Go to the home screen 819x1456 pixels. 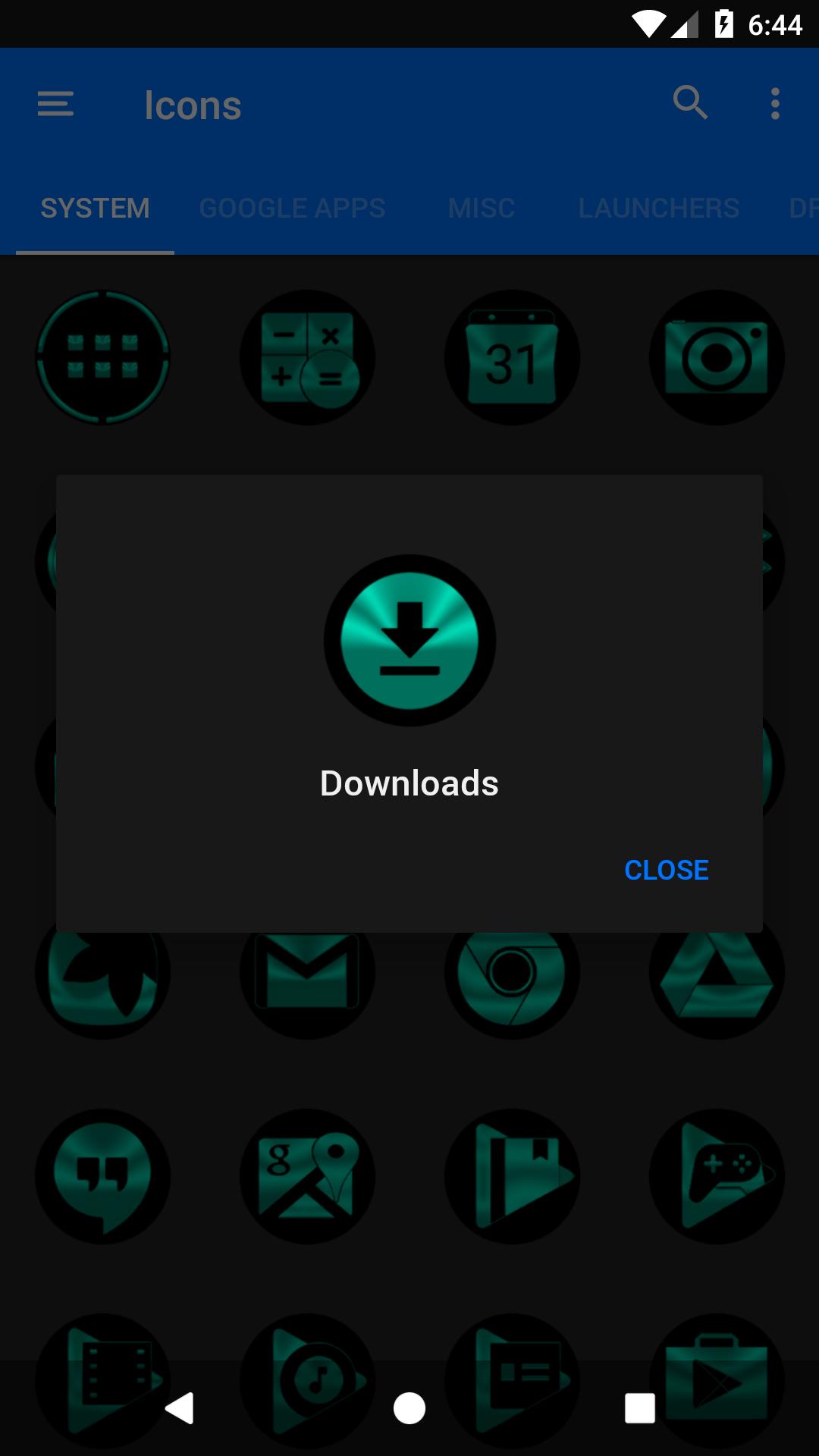click(x=409, y=1408)
